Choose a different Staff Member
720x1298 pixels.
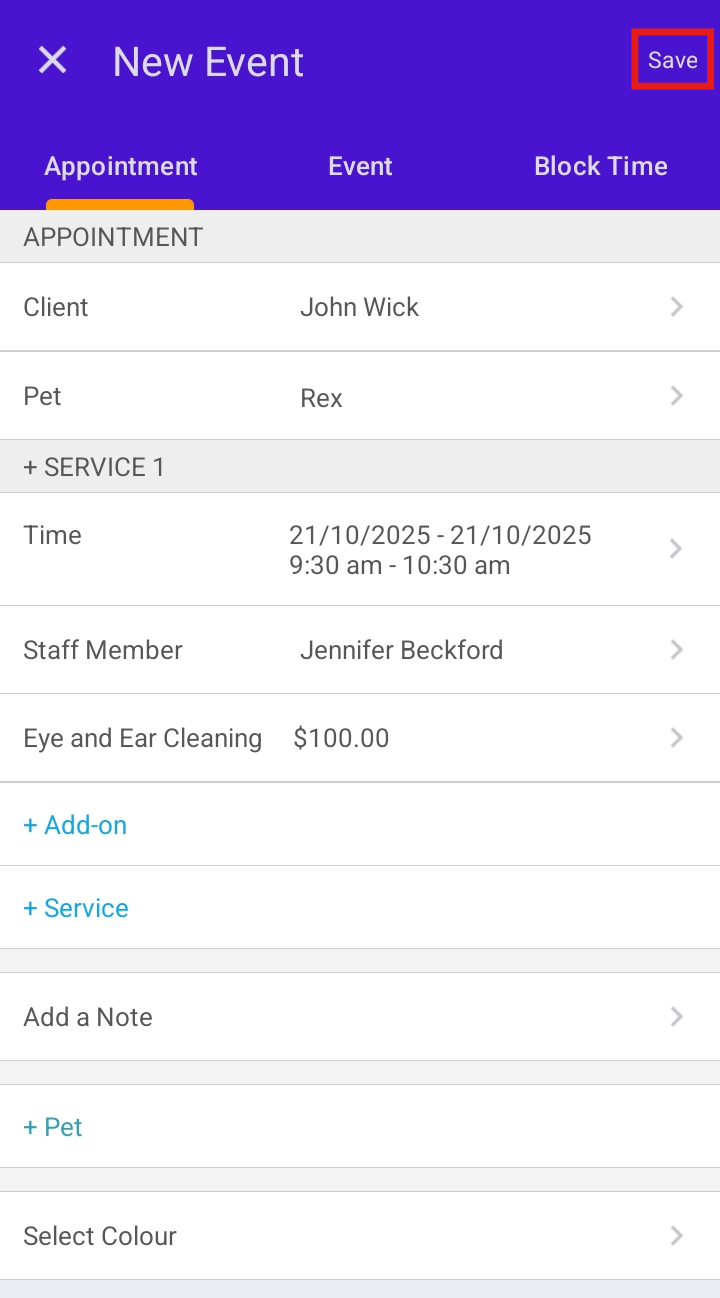tap(360, 650)
